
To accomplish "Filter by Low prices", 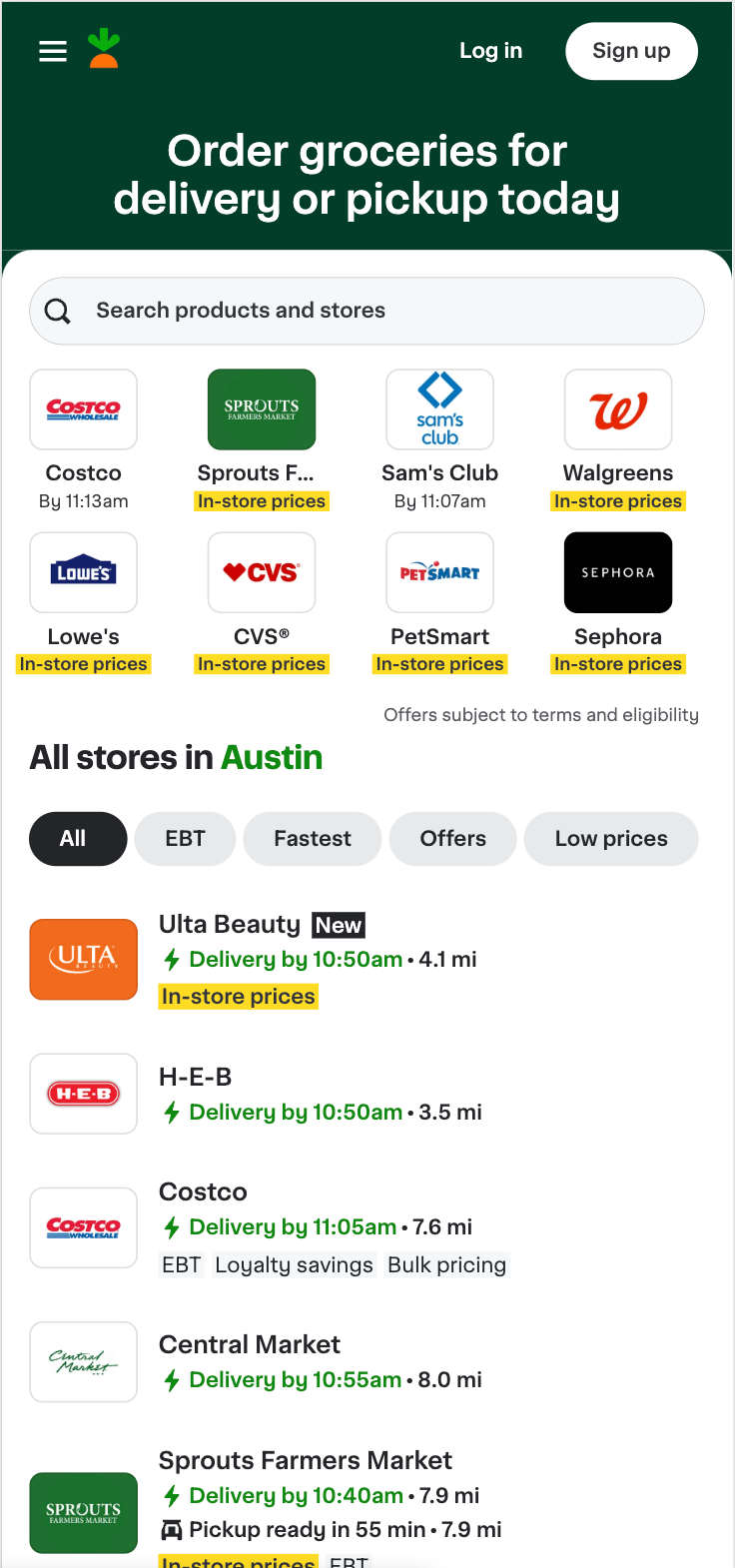I will pos(611,839).
